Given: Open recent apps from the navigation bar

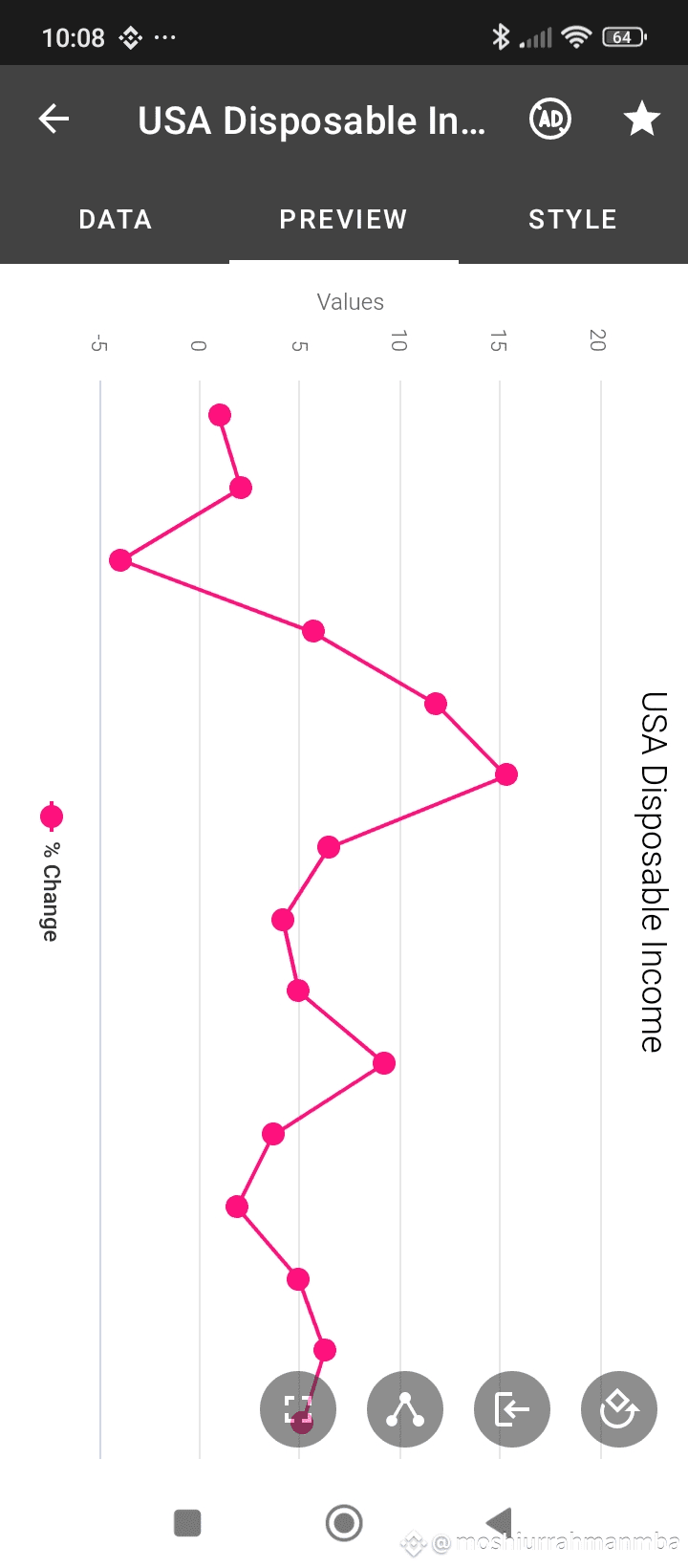Looking at the screenshot, I should click(187, 1522).
